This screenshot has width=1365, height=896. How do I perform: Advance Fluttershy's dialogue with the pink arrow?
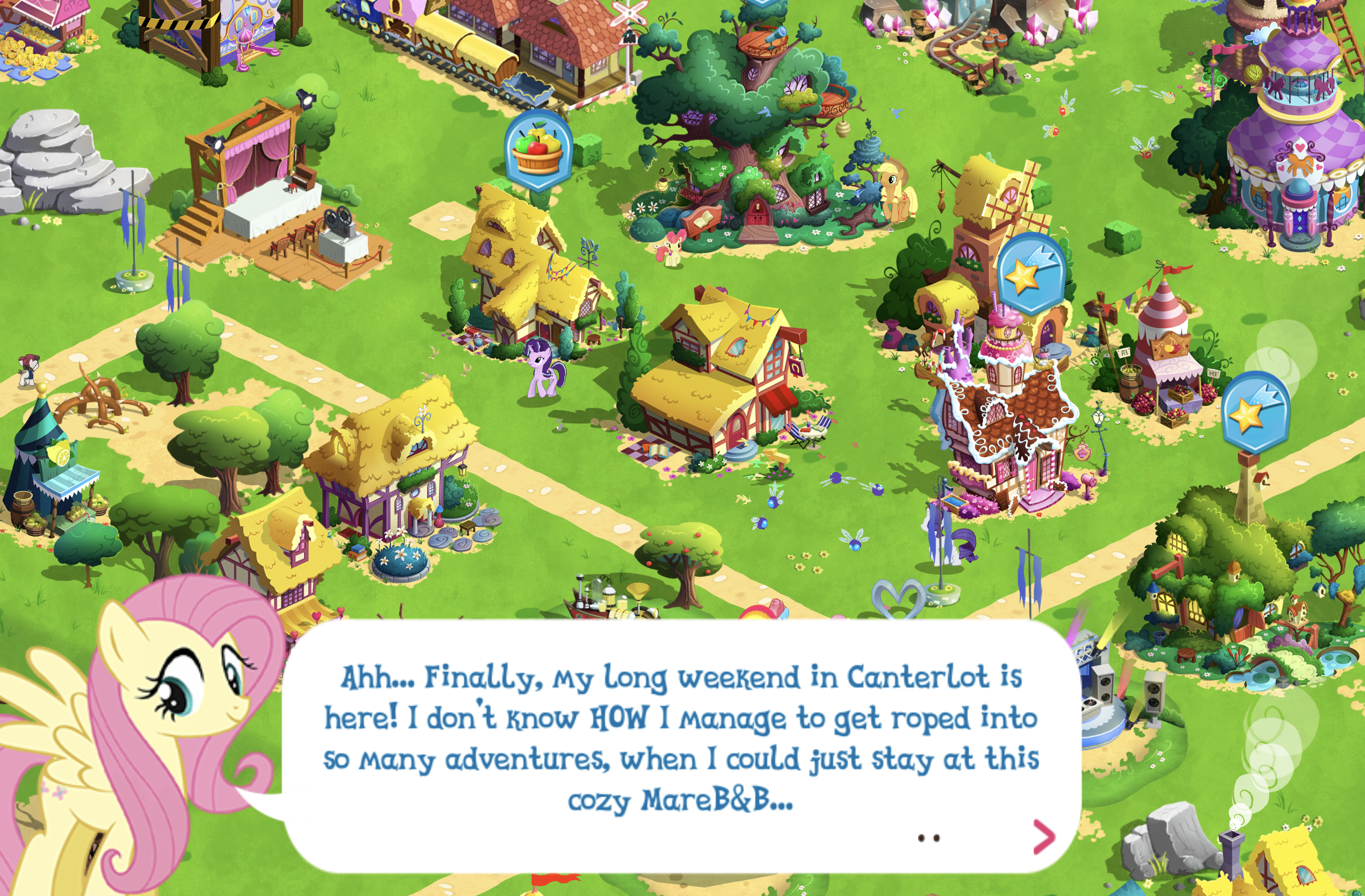pyautogui.click(x=1044, y=836)
